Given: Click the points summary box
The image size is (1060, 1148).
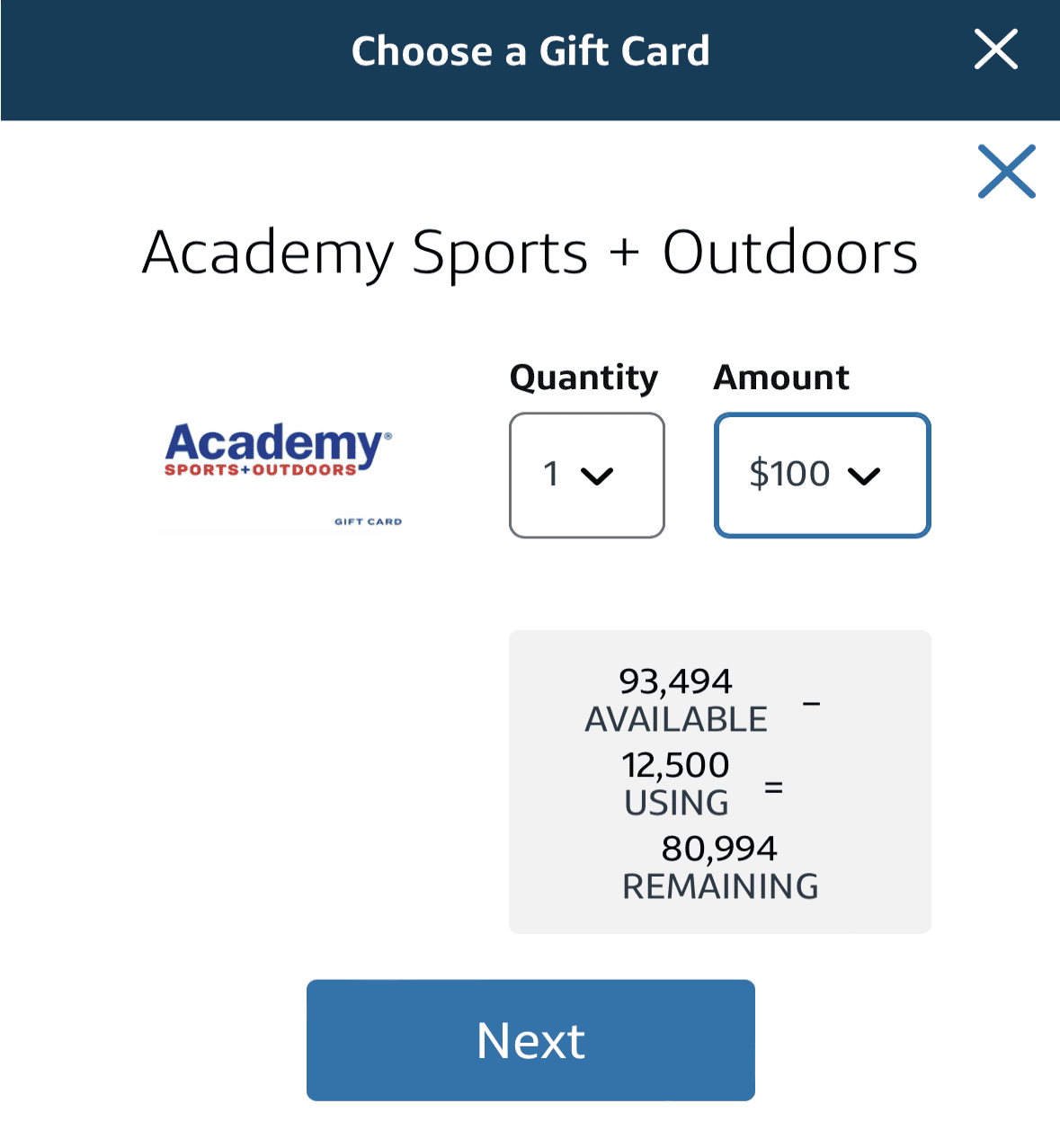Looking at the screenshot, I should click(719, 780).
